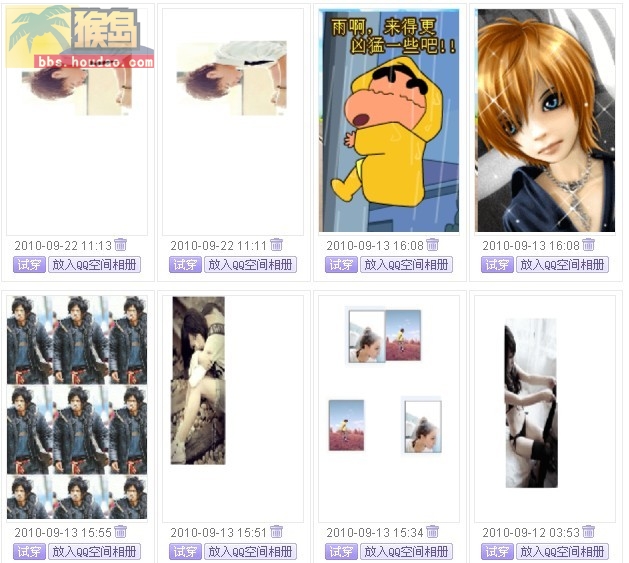Tap 试穿 under the 2010-09-22 11:11 item
The height and width of the screenshot is (563, 629).
click(x=185, y=265)
